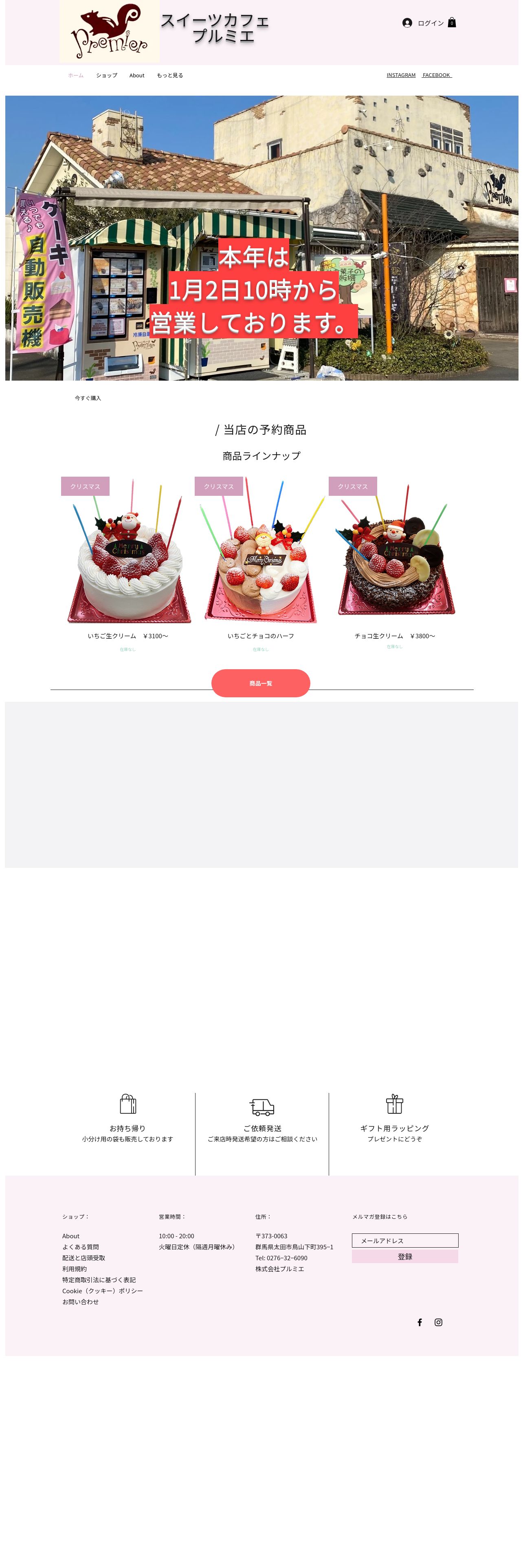Open the FACEBOOK link in header
This screenshot has height=1568, width=523.
(437, 75)
